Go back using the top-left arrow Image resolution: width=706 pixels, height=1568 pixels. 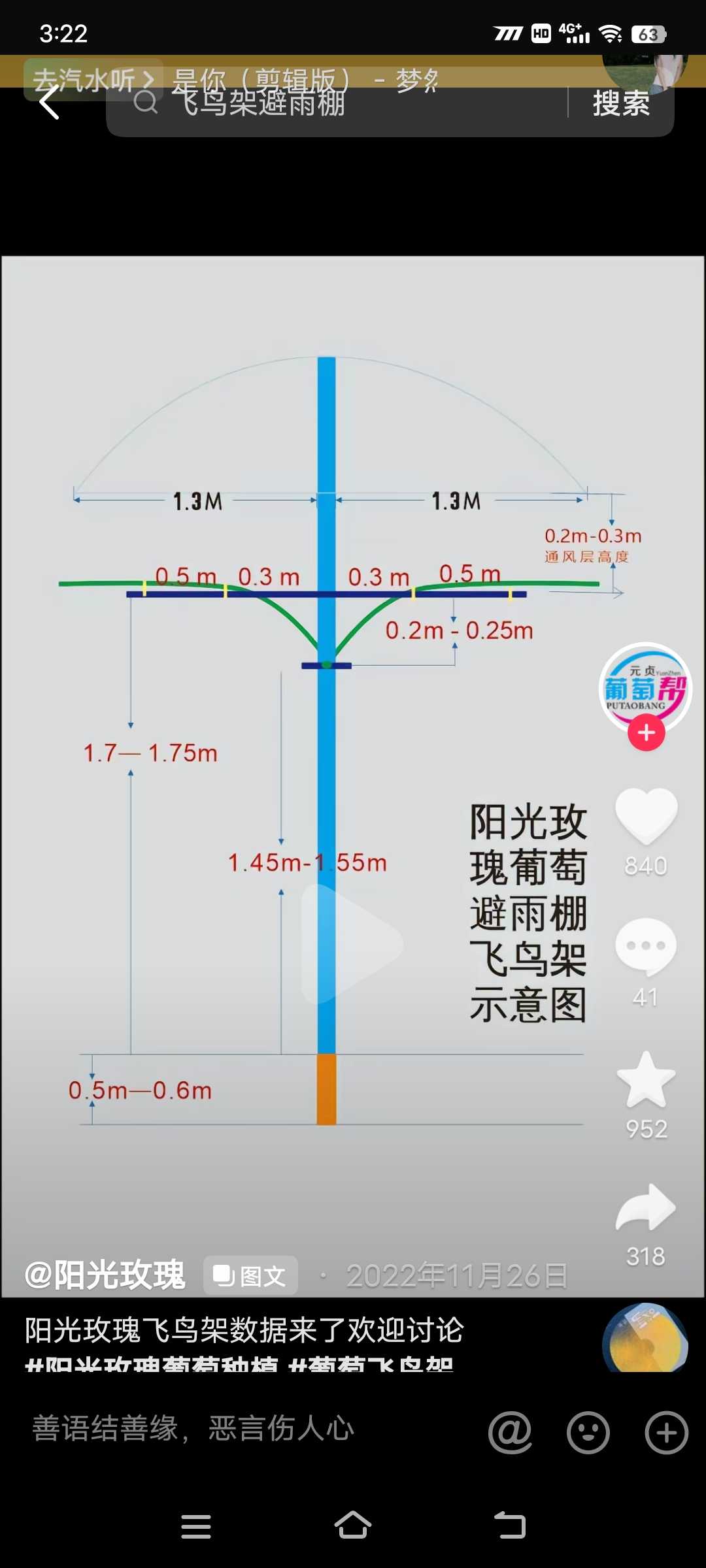pos(49,103)
